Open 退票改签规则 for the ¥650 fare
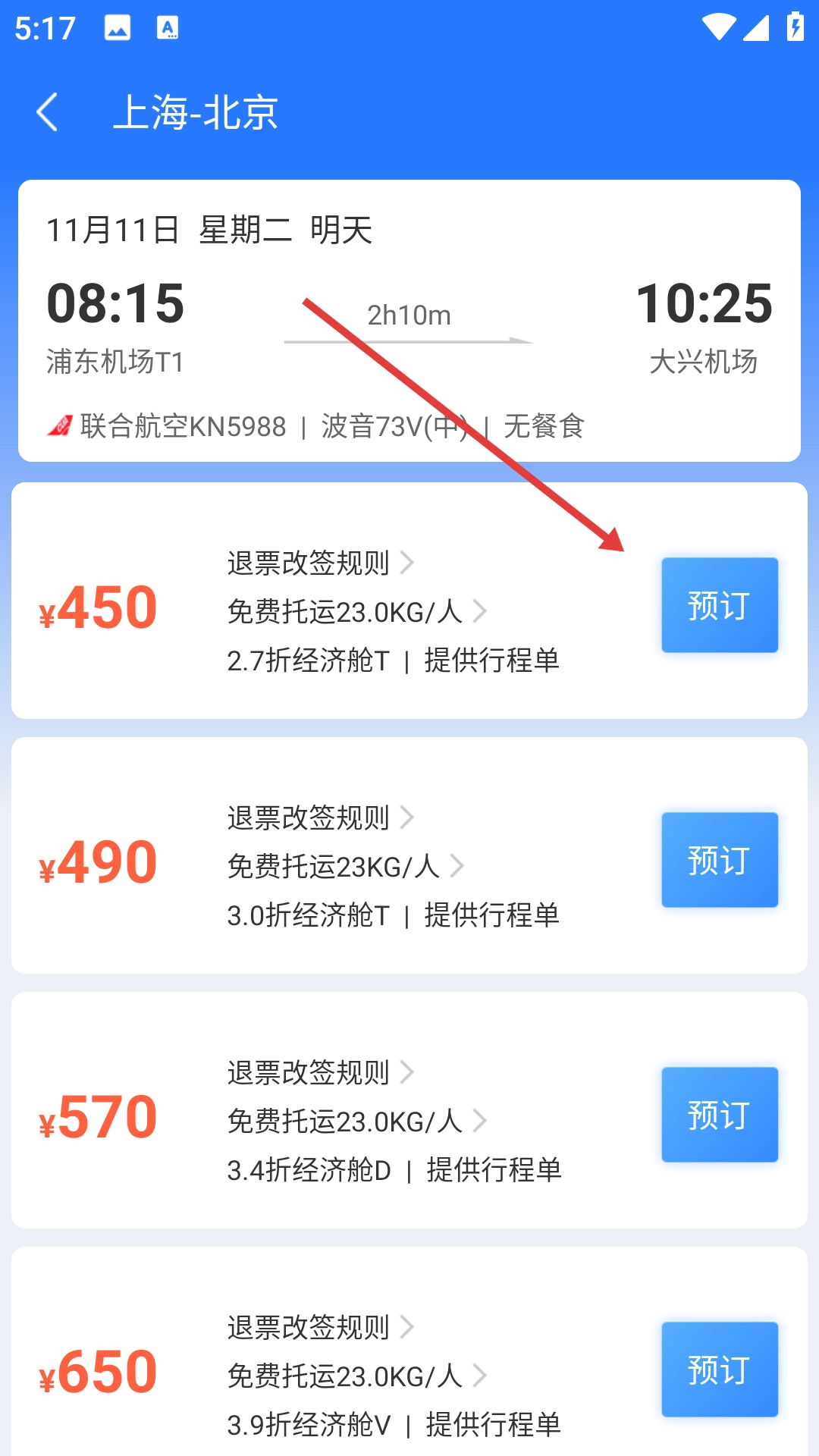Screen dimensions: 819x1456 pos(320,1327)
